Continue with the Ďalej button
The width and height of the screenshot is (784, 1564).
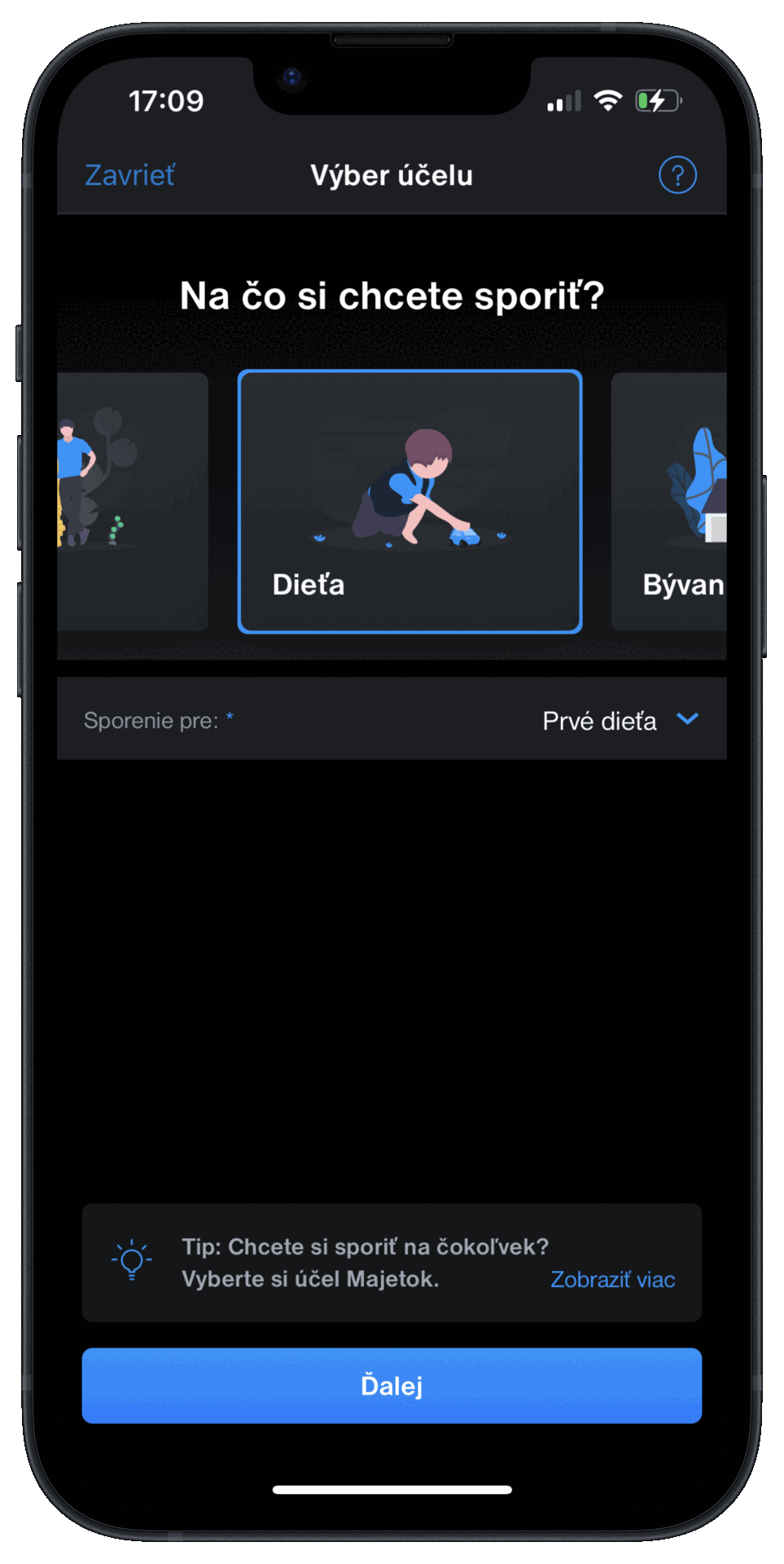click(392, 1386)
